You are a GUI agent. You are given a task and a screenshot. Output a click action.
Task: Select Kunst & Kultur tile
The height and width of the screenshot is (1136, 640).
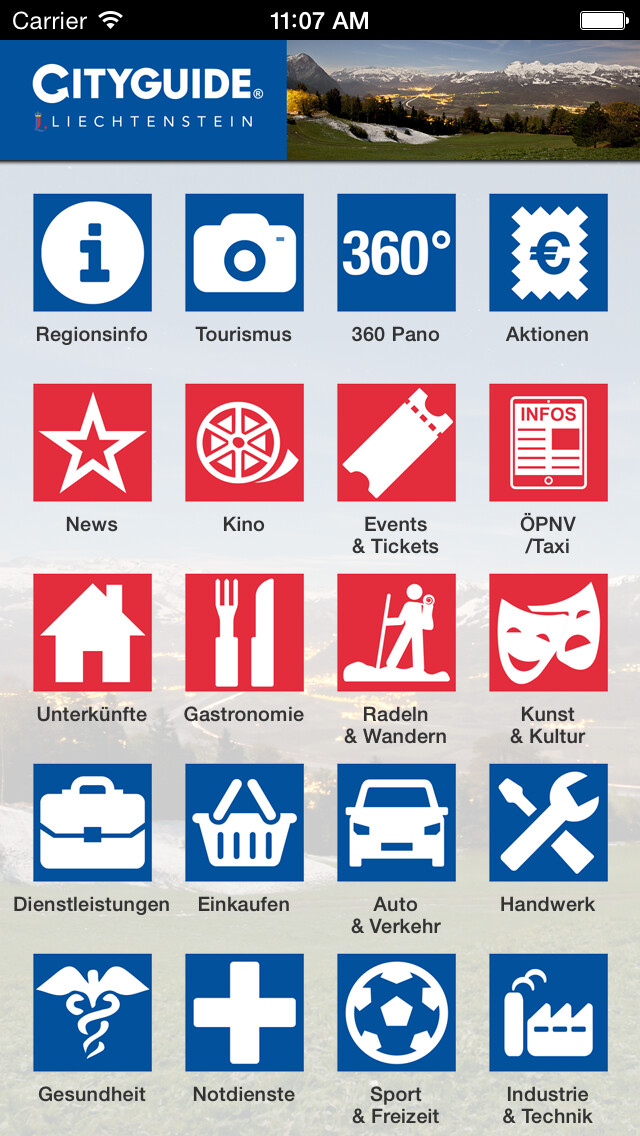(x=548, y=632)
